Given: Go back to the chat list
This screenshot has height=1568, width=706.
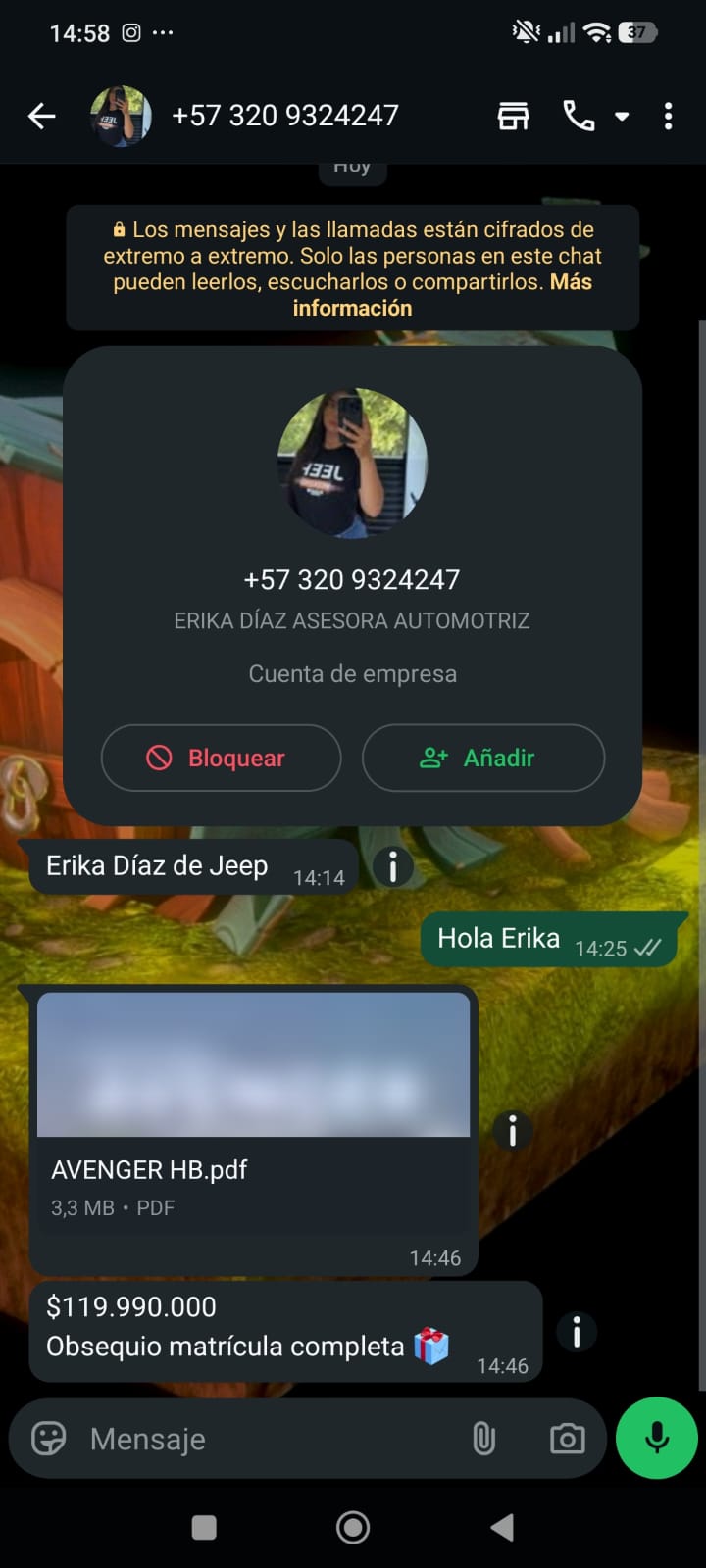Looking at the screenshot, I should [41, 117].
